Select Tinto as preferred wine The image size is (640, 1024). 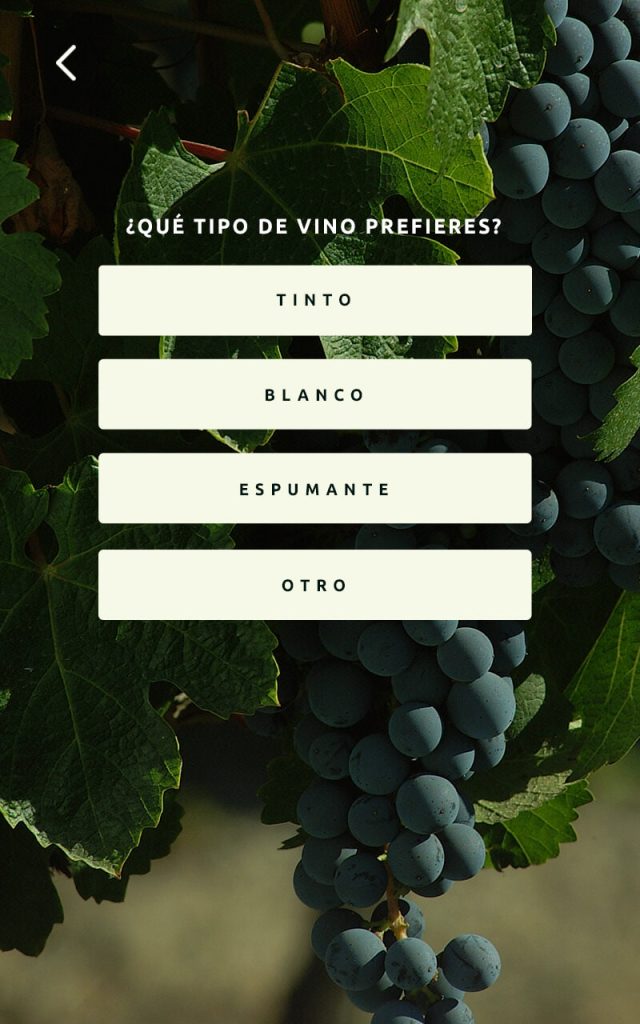tap(315, 300)
